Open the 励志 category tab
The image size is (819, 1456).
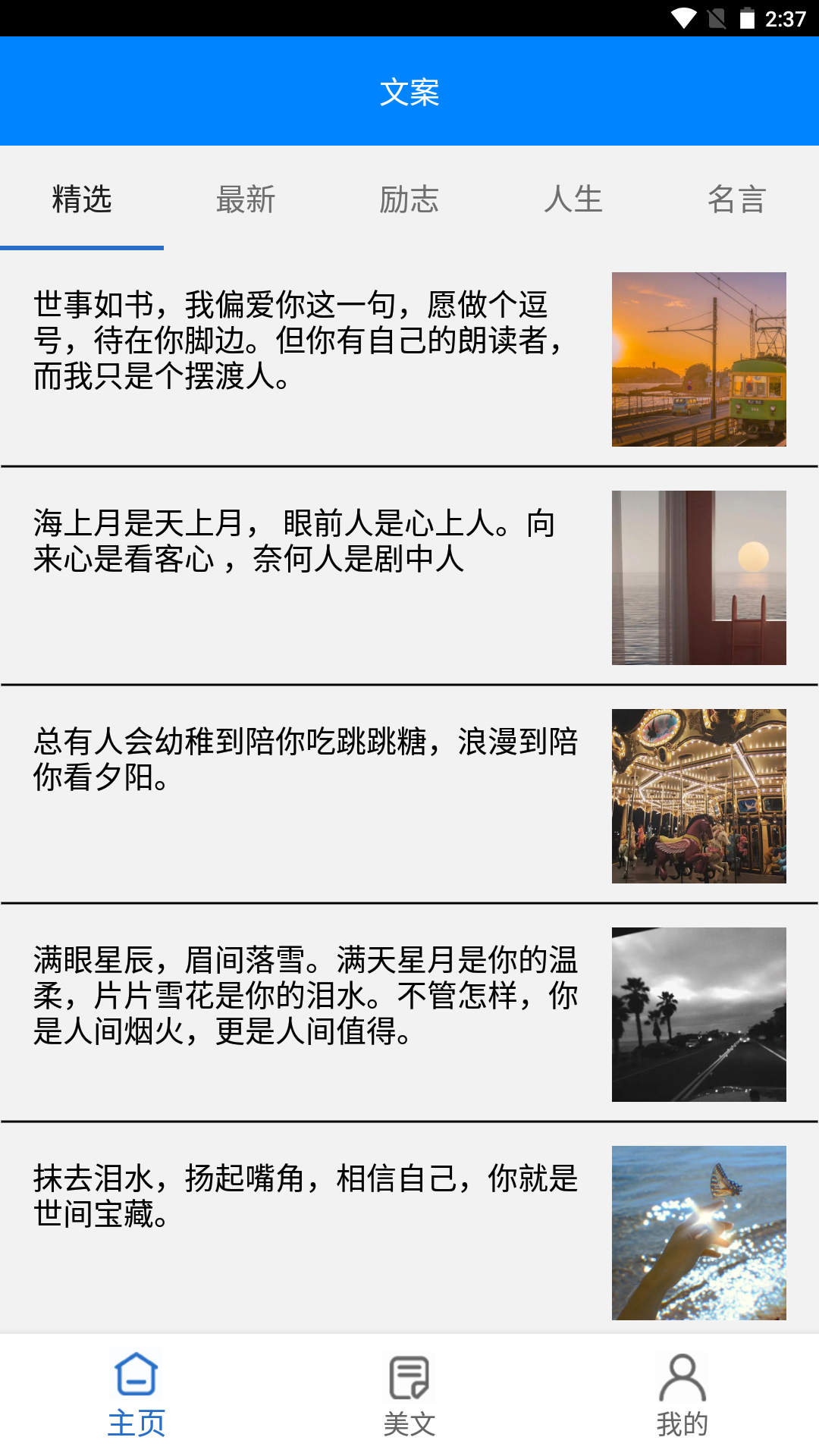[x=409, y=199]
